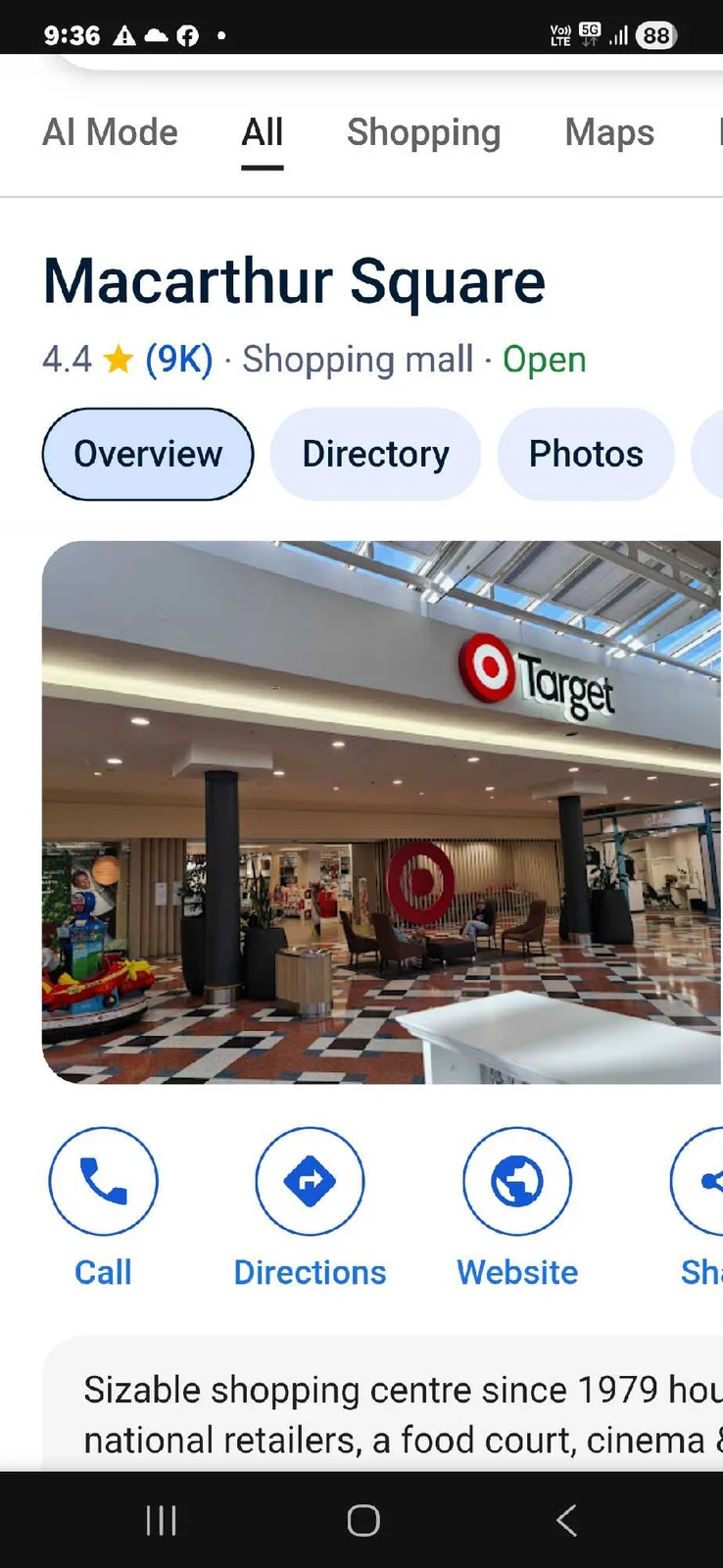Image resolution: width=723 pixels, height=1568 pixels.
Task: Open the Maps search tab
Action: coord(609,132)
